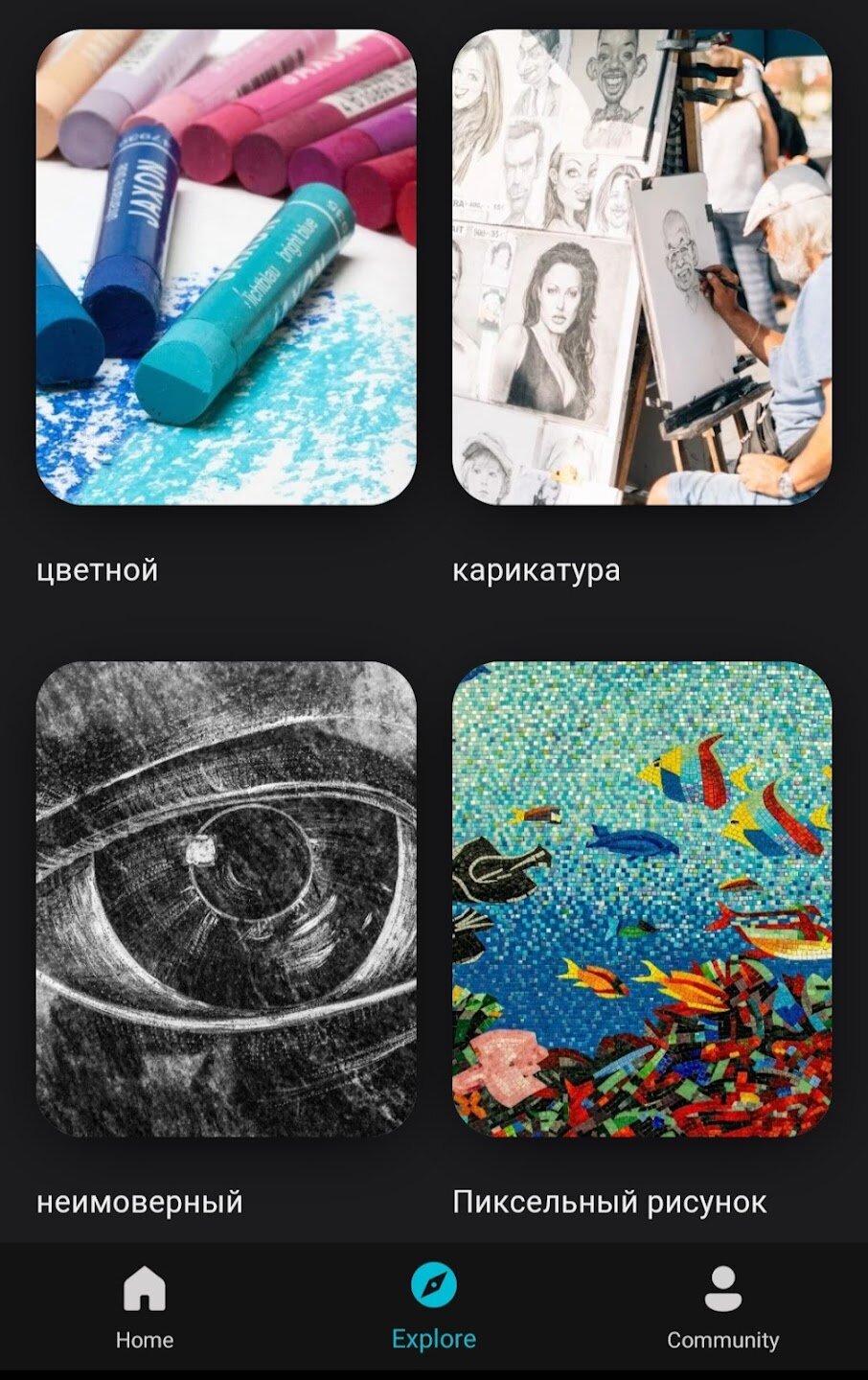Go to the Community tab
The image size is (868, 1380).
(x=722, y=1307)
